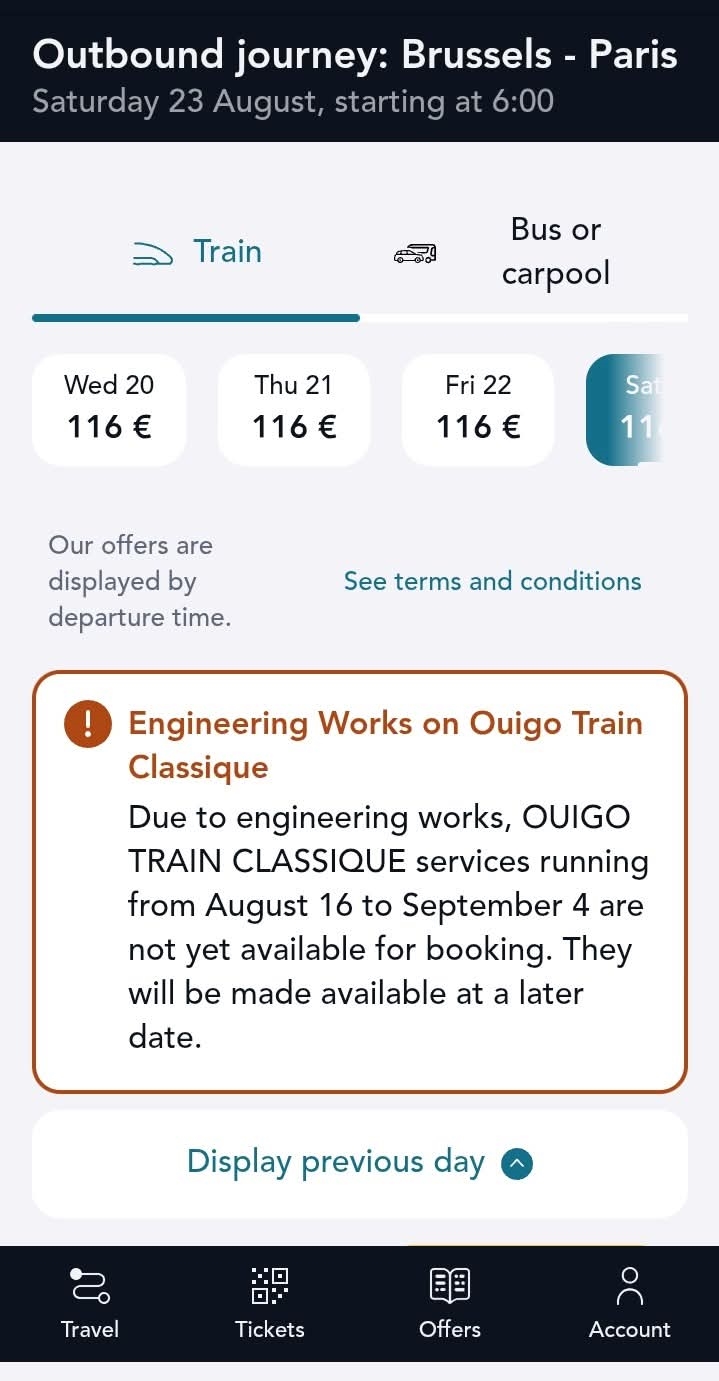Choose Fri 22 departure date
This screenshot has width=719, height=1381.
click(x=478, y=409)
